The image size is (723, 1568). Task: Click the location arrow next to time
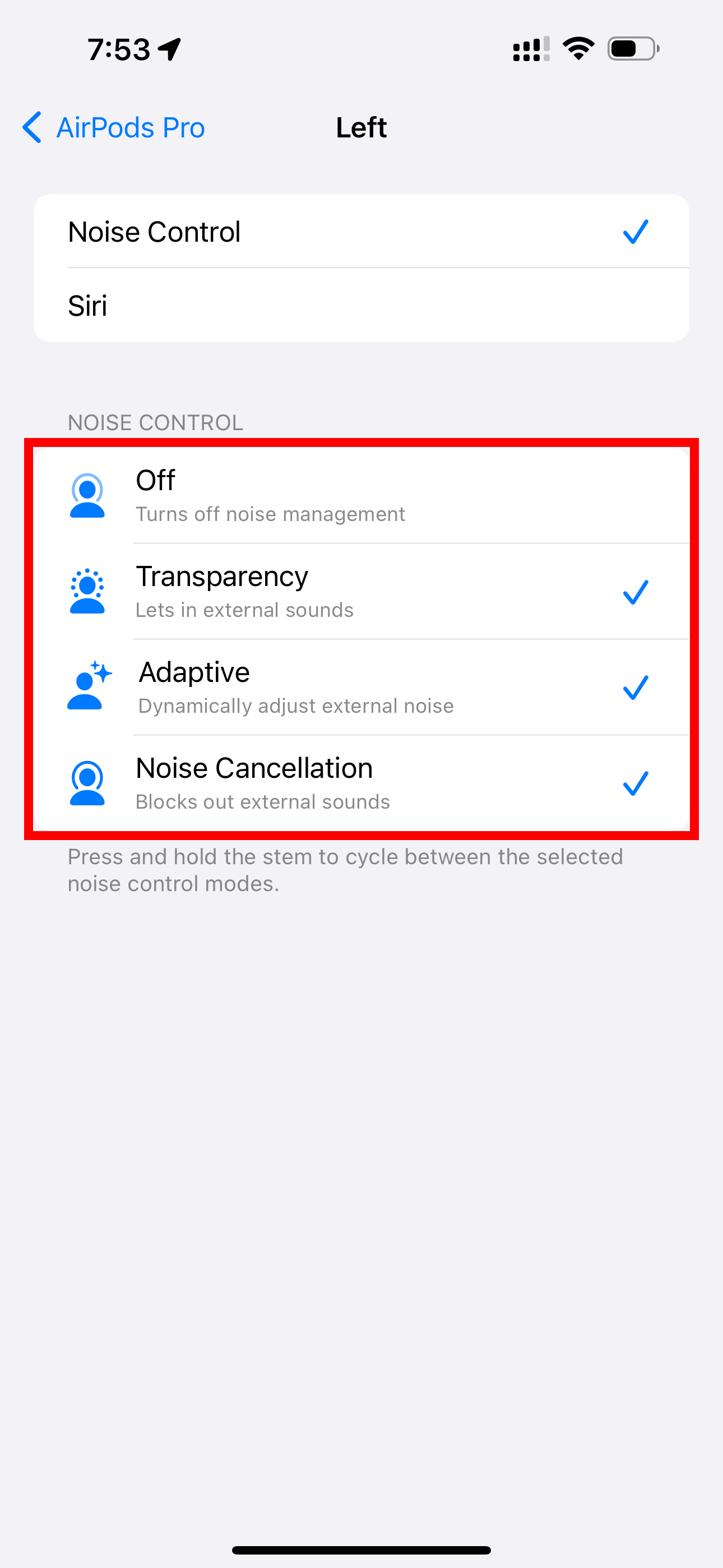point(169,50)
